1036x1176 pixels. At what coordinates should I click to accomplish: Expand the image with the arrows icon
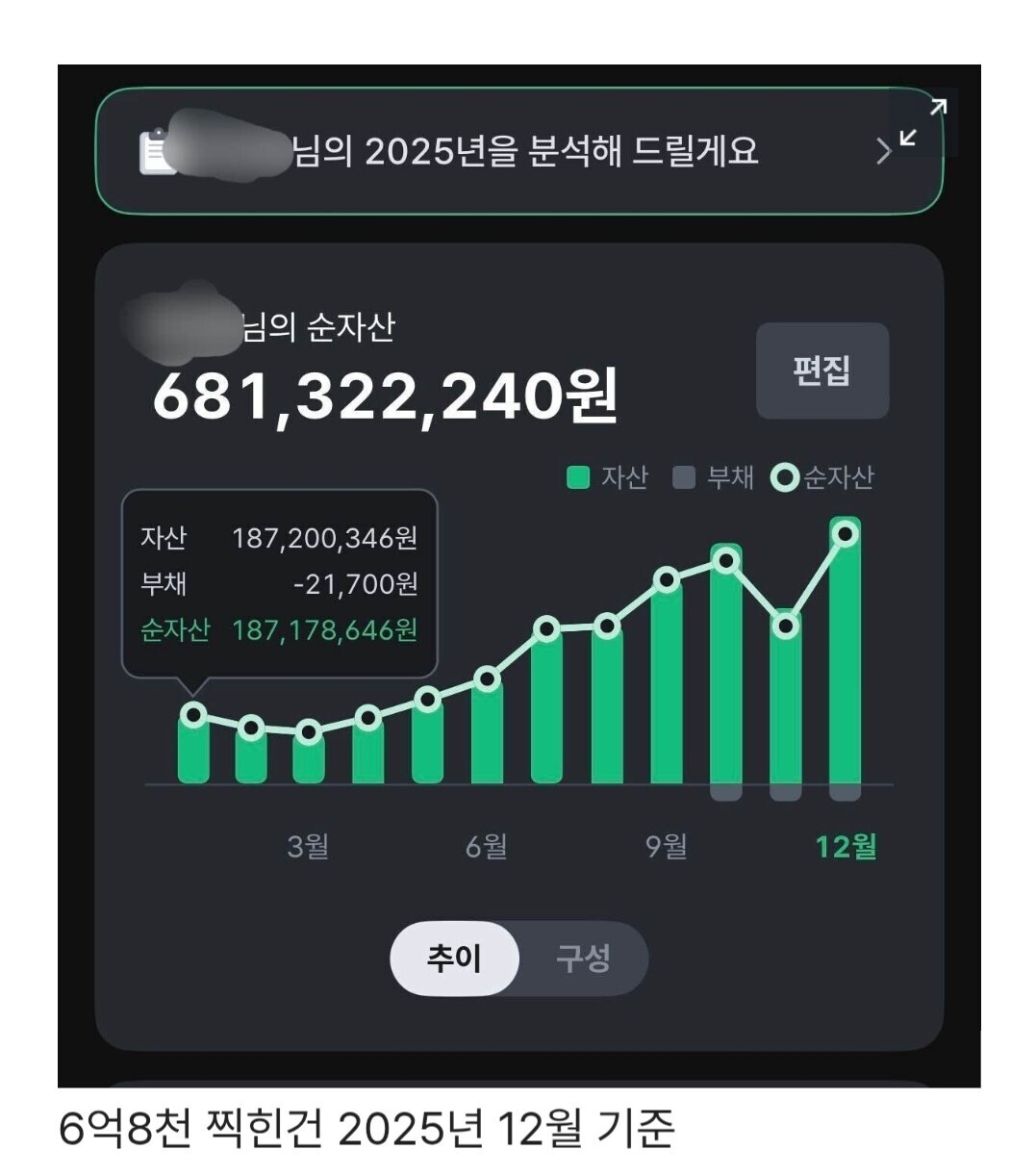922,122
